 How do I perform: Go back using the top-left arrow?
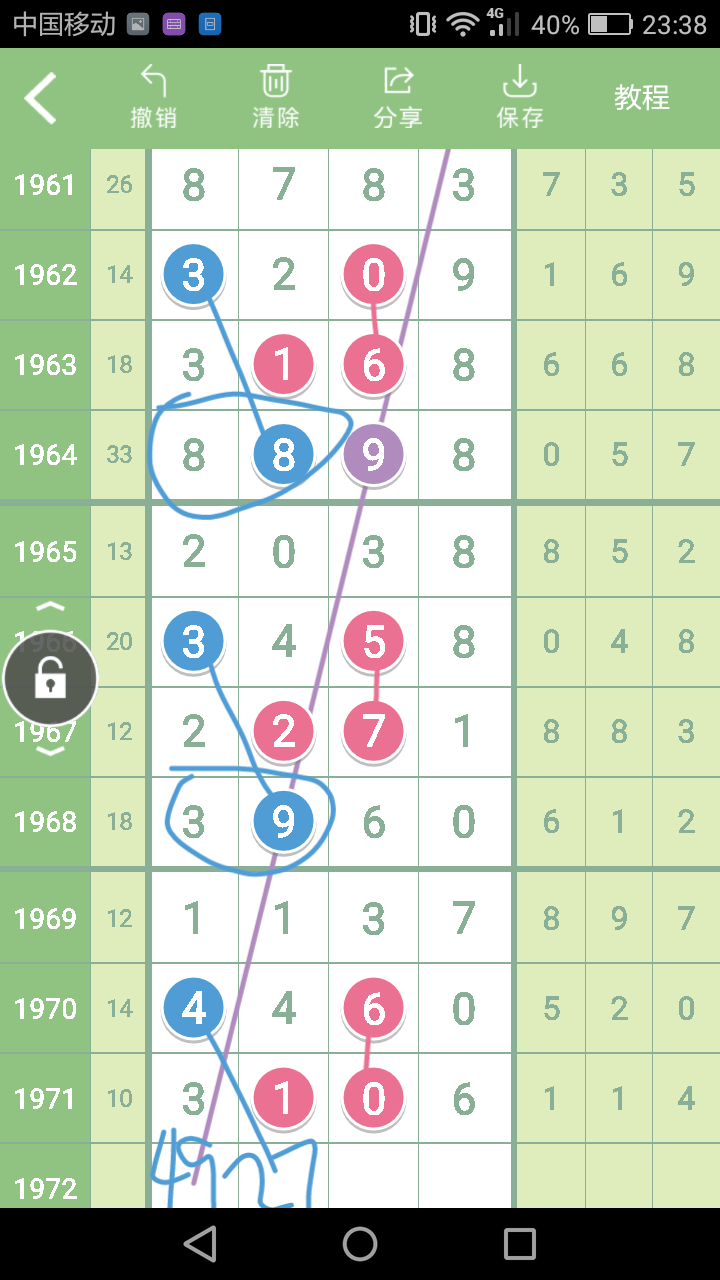41,98
